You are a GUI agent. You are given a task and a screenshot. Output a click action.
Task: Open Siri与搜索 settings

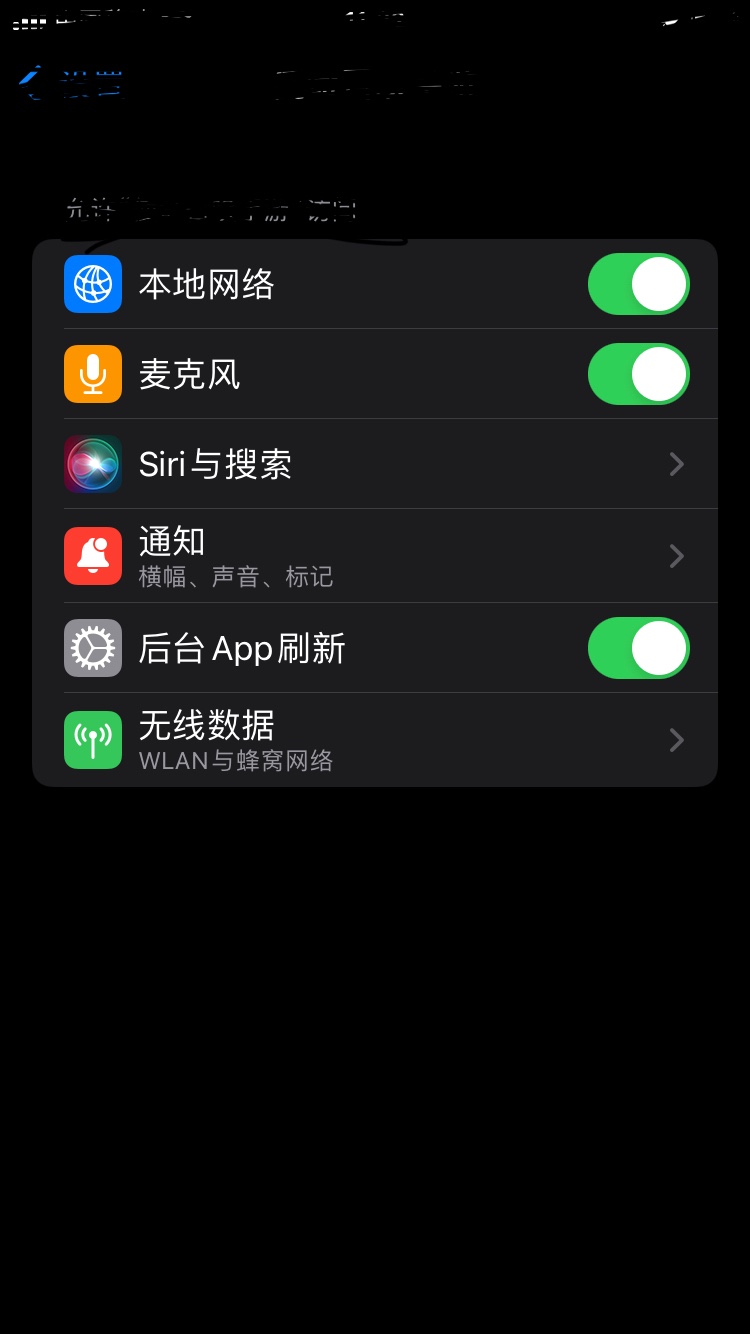coord(390,464)
